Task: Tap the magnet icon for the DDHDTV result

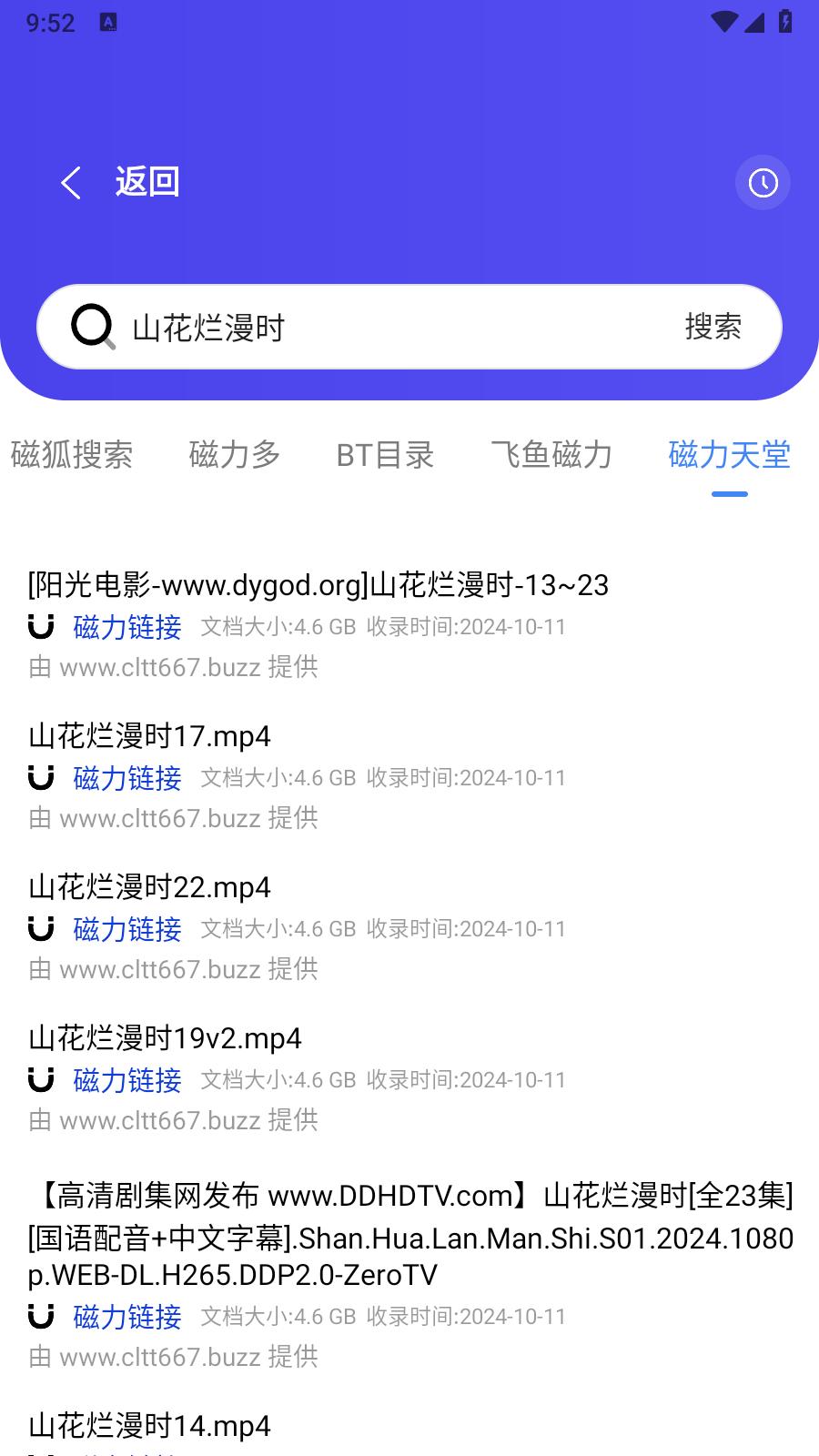Action: [x=40, y=1317]
